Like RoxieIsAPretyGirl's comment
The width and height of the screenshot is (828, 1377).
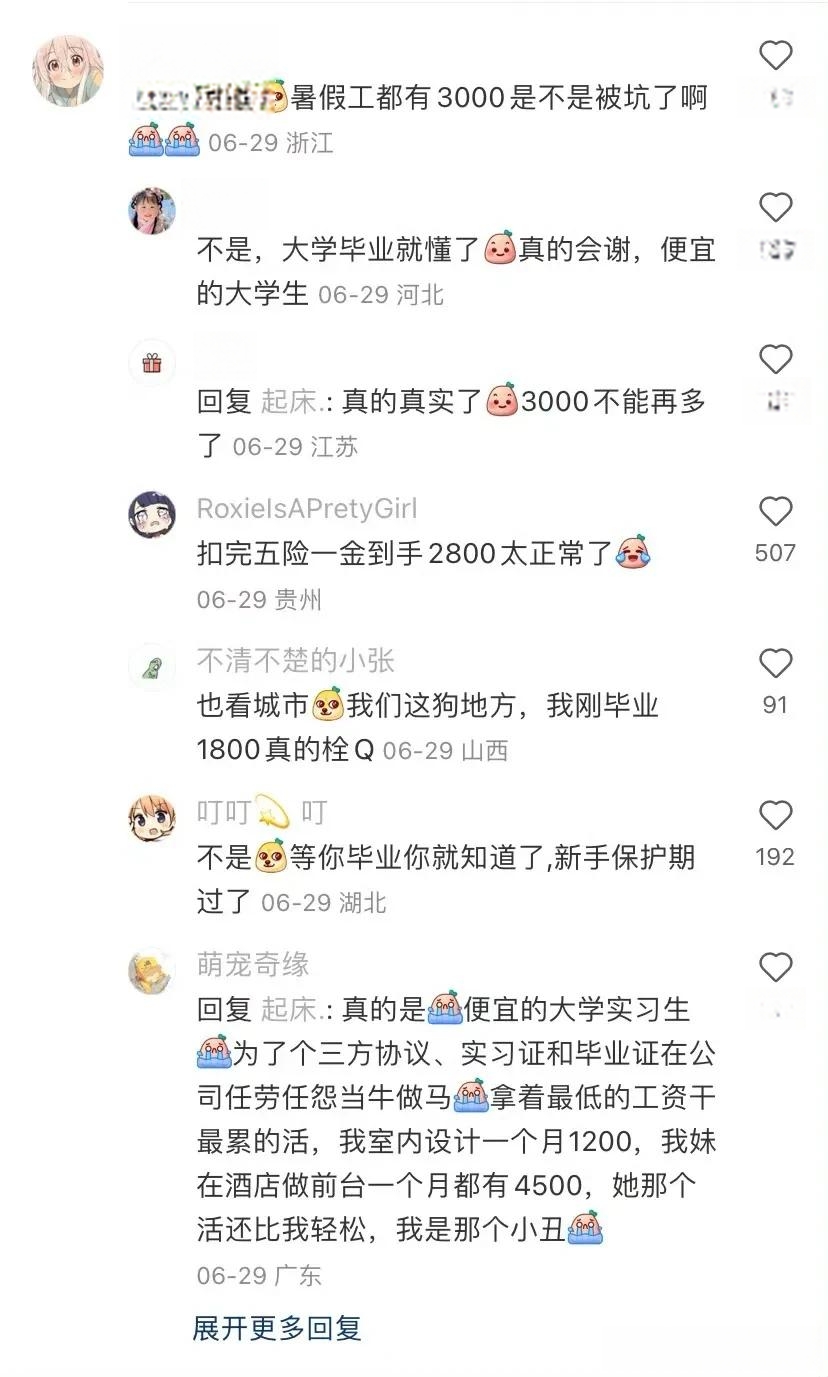click(776, 512)
